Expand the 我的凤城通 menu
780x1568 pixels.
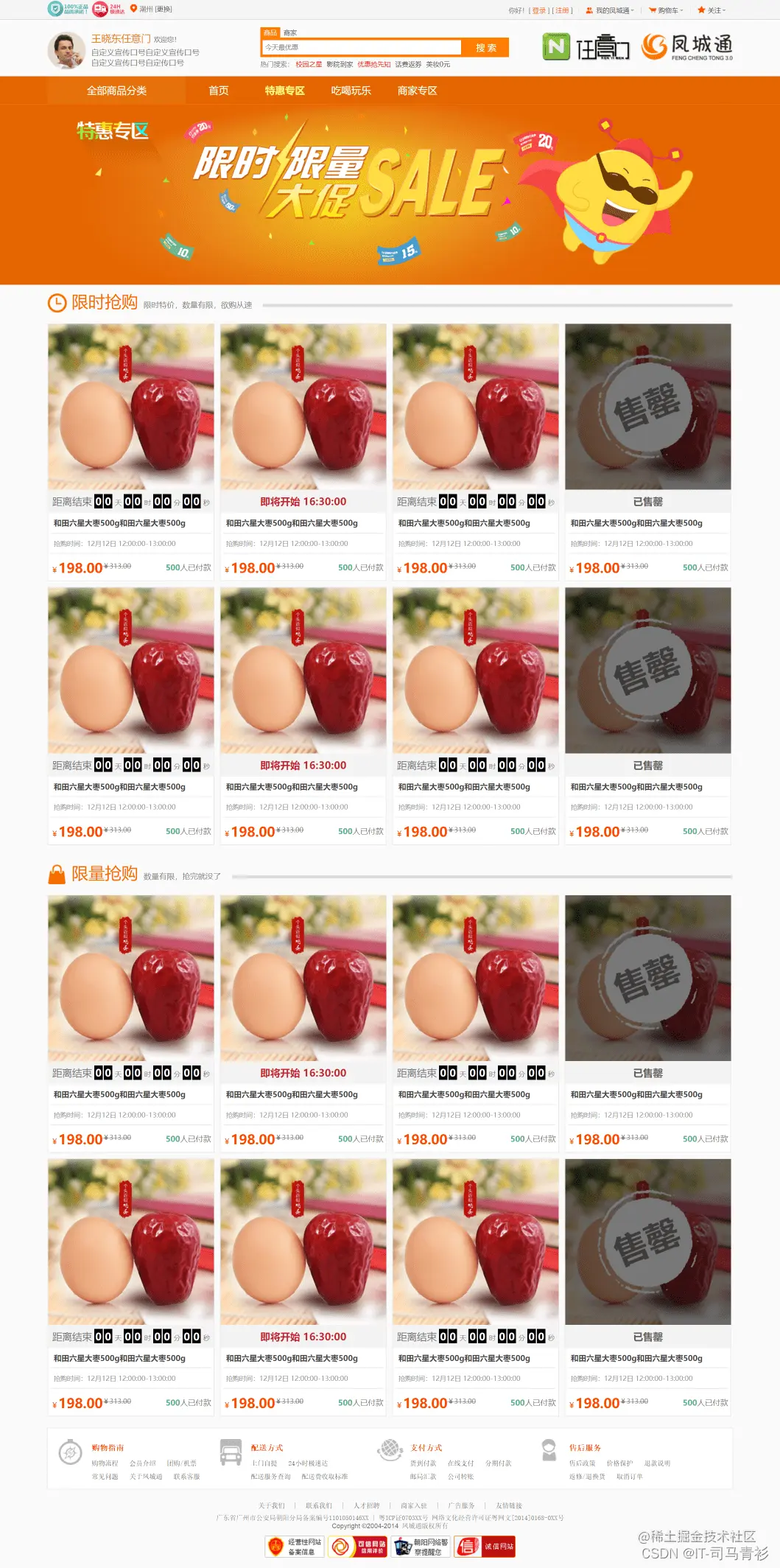coord(611,10)
